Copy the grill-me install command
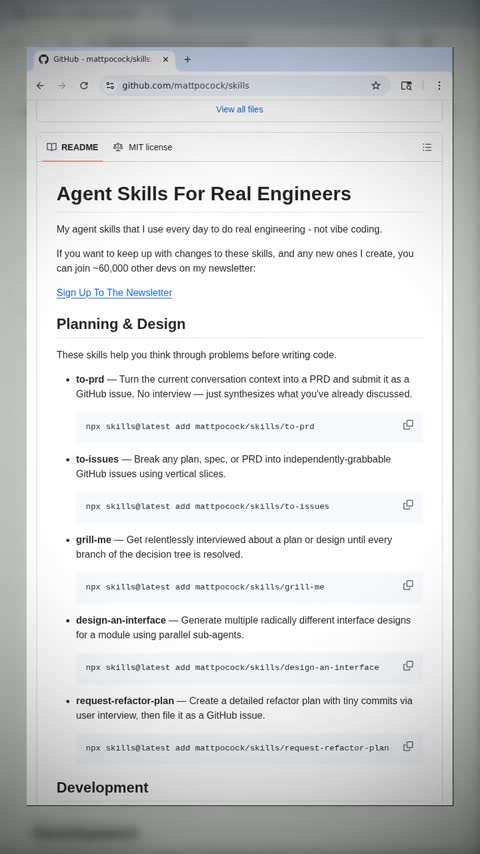Viewport: 480px width, 854px height. 408,585
